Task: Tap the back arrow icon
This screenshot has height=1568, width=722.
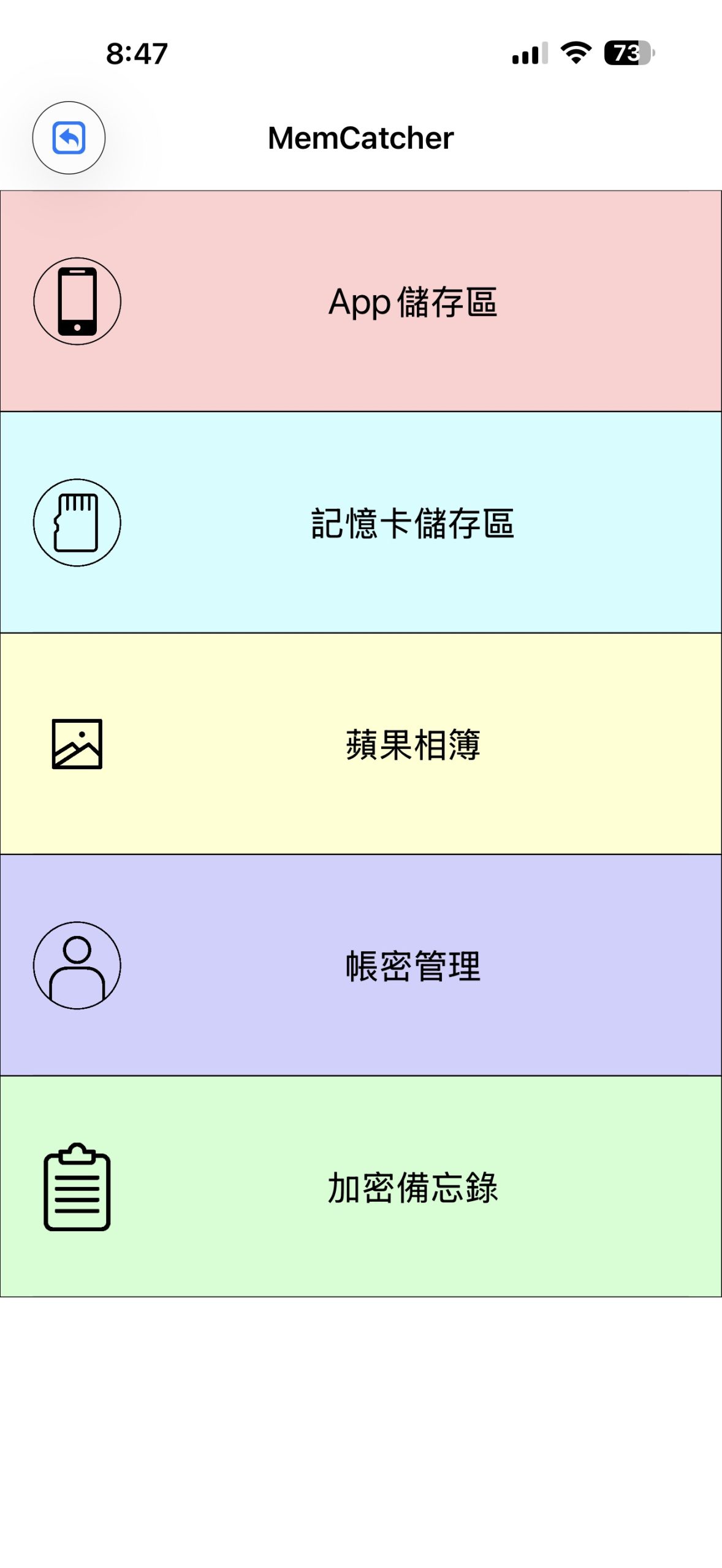Action: coord(69,138)
